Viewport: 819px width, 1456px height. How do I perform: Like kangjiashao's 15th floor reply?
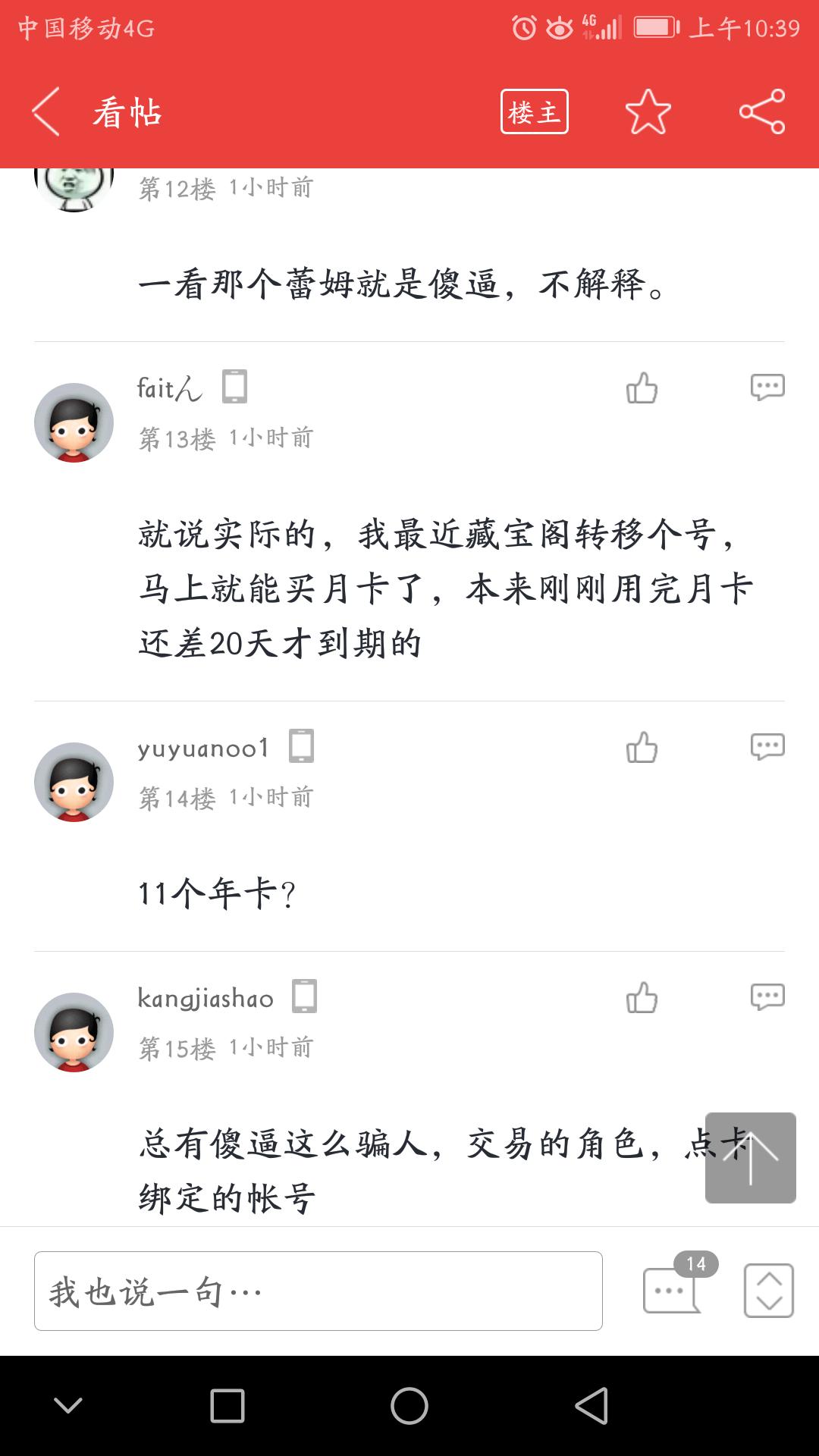tap(642, 998)
